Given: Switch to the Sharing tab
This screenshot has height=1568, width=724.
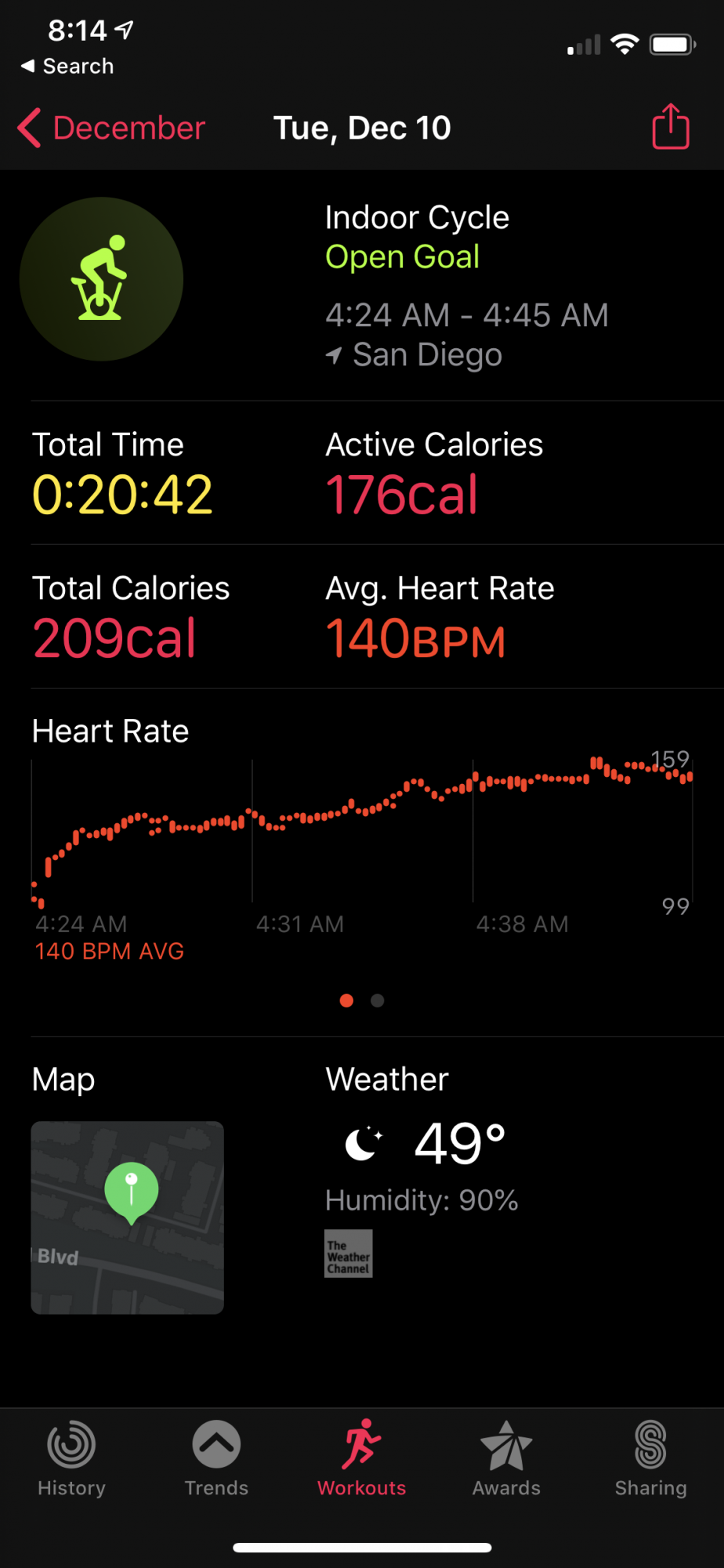Looking at the screenshot, I should click(x=650, y=1458).
